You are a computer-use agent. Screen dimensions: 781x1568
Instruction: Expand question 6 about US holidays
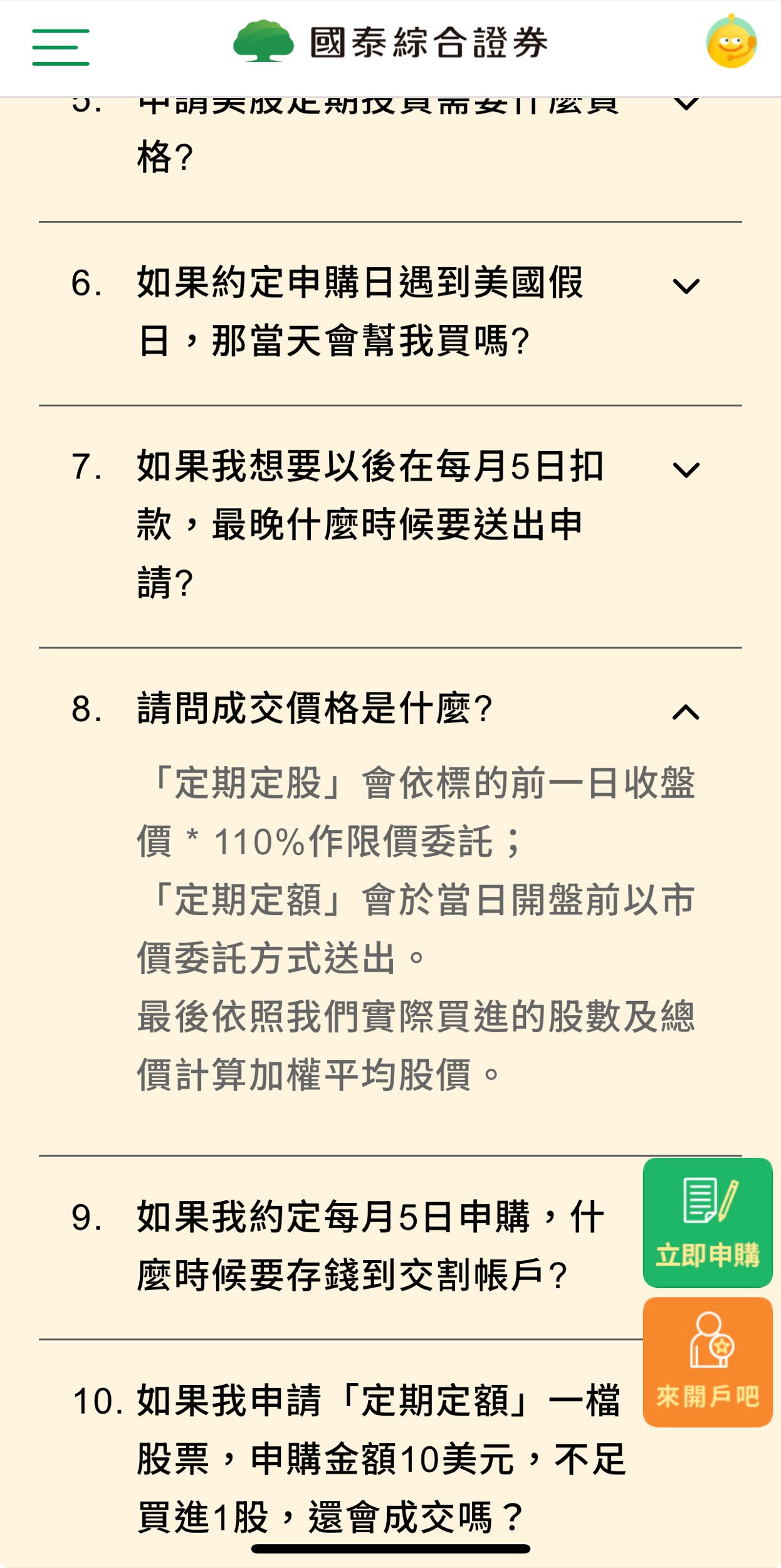[686, 285]
